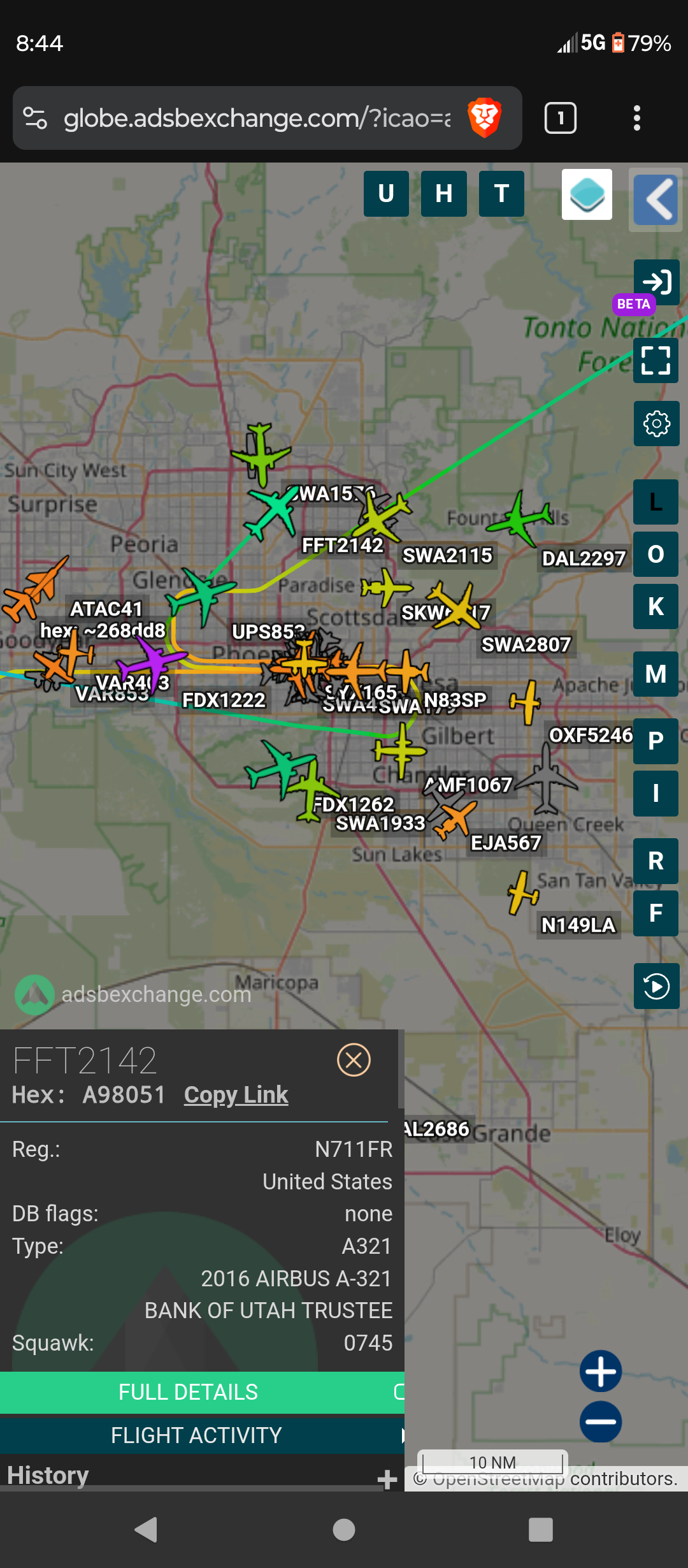The width and height of the screenshot is (688, 1568).
Task: Tap the U button on the map
Action: tap(386, 194)
